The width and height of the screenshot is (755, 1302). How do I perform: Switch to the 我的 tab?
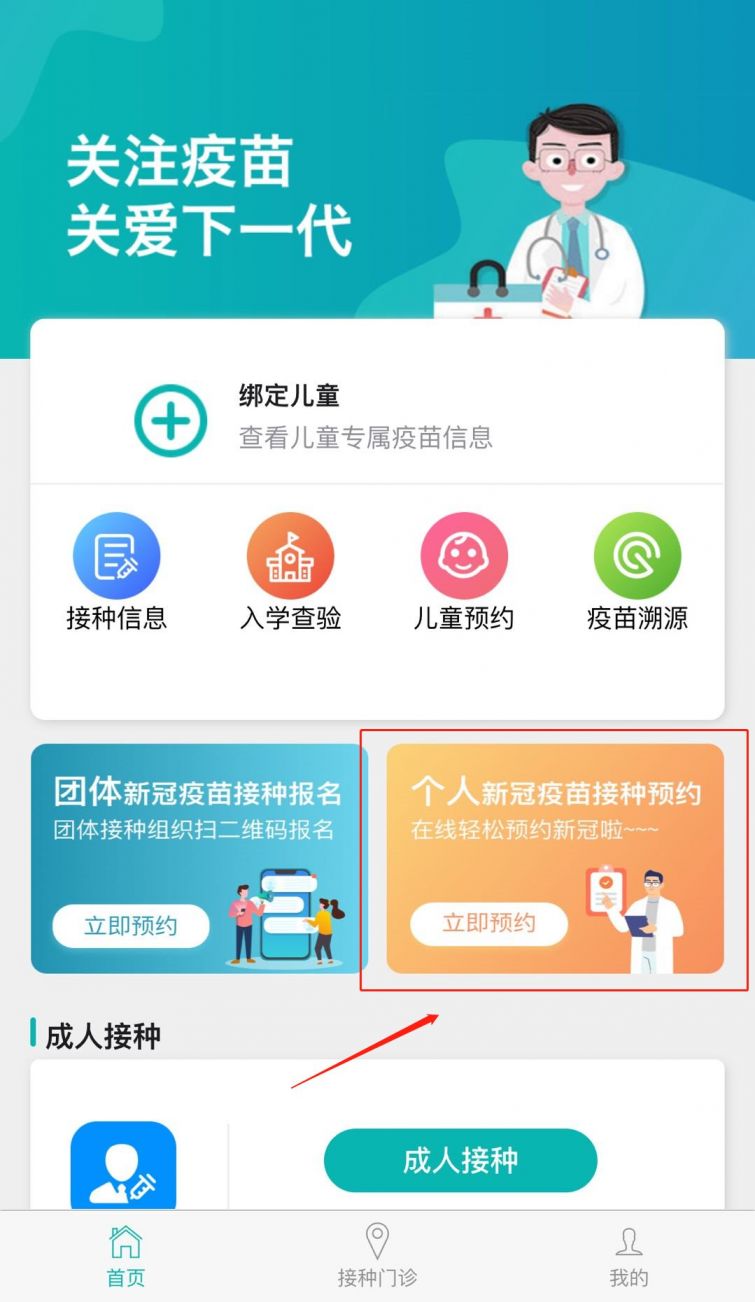[629, 1256]
